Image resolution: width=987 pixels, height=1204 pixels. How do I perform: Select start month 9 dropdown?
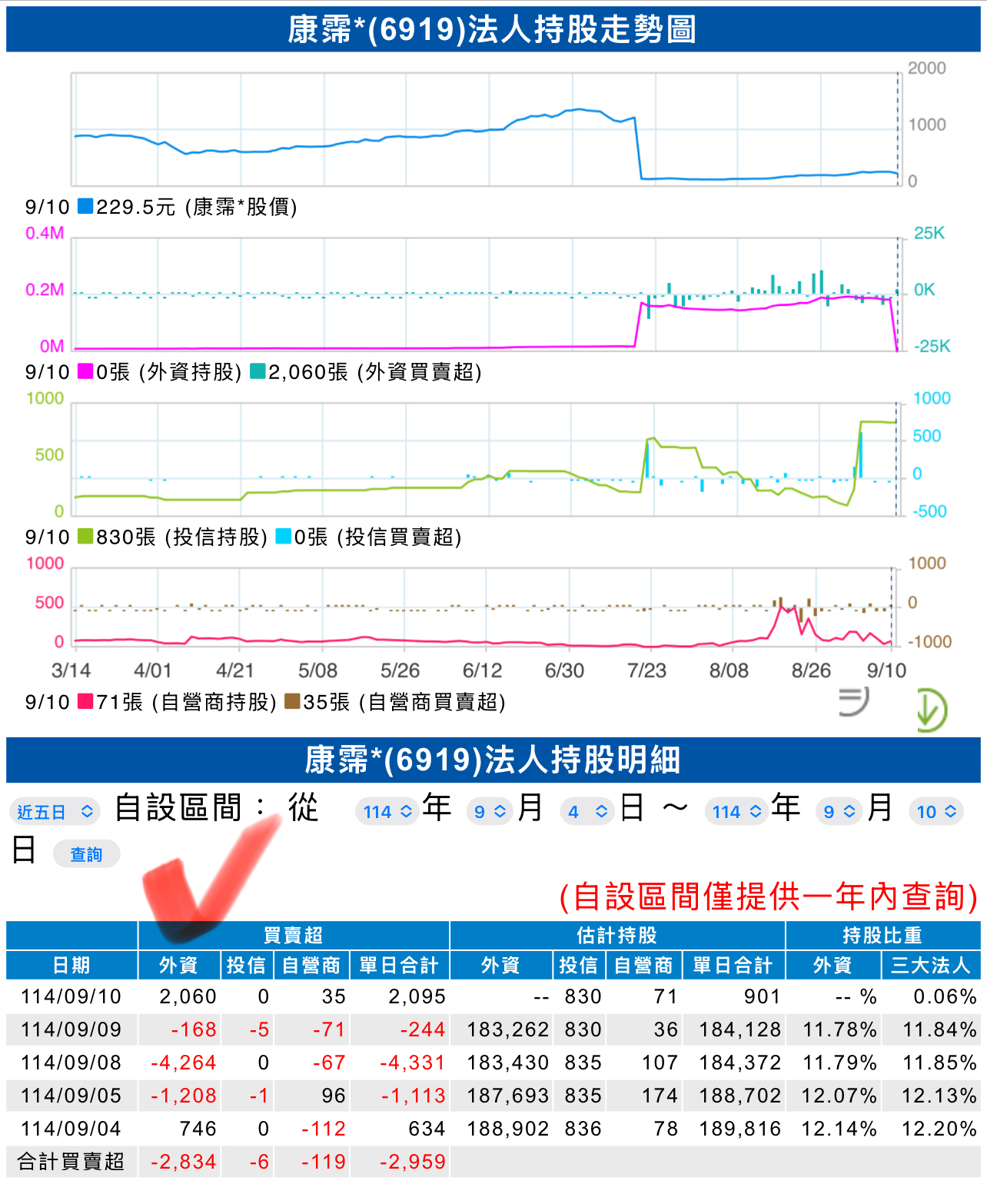coord(490,812)
